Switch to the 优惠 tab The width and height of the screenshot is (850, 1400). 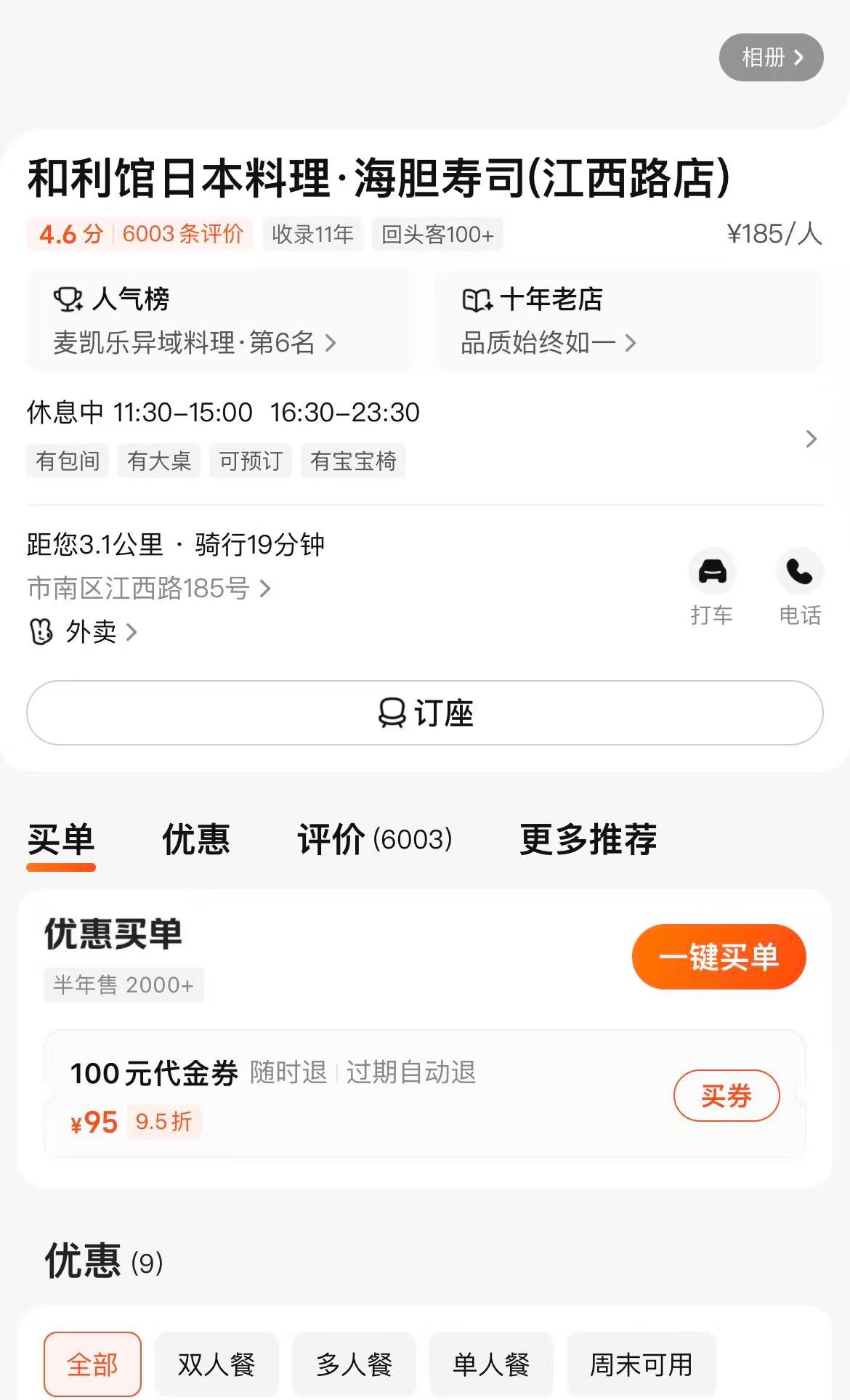click(195, 840)
